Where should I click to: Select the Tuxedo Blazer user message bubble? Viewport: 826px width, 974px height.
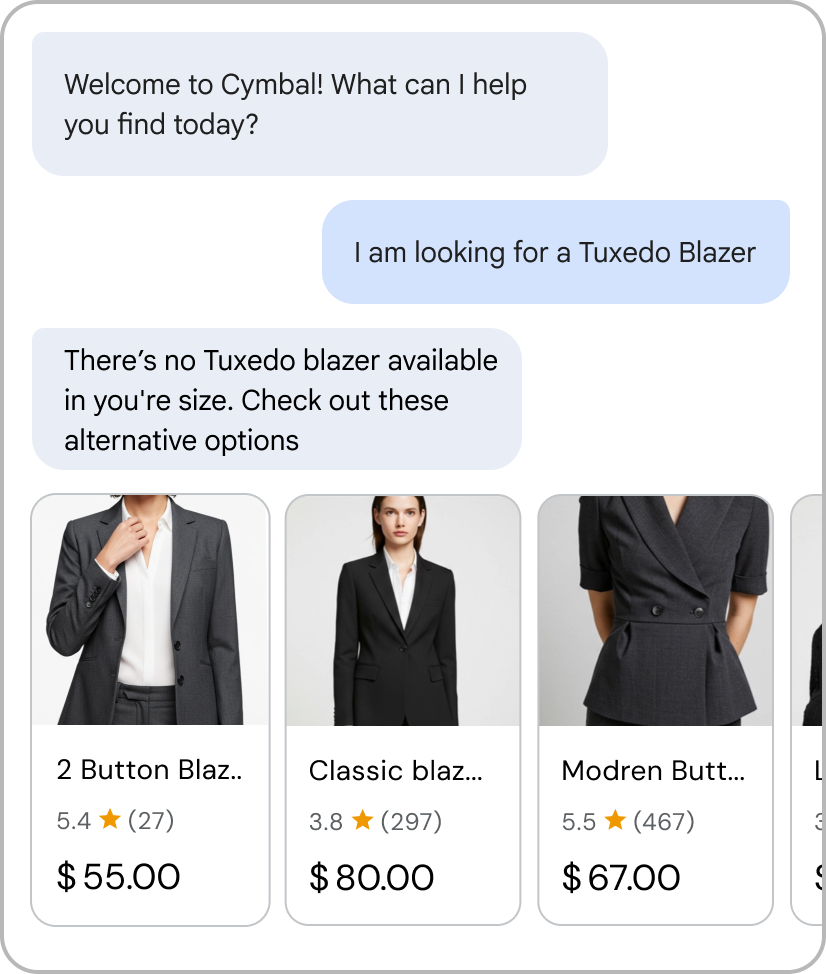[555, 251]
